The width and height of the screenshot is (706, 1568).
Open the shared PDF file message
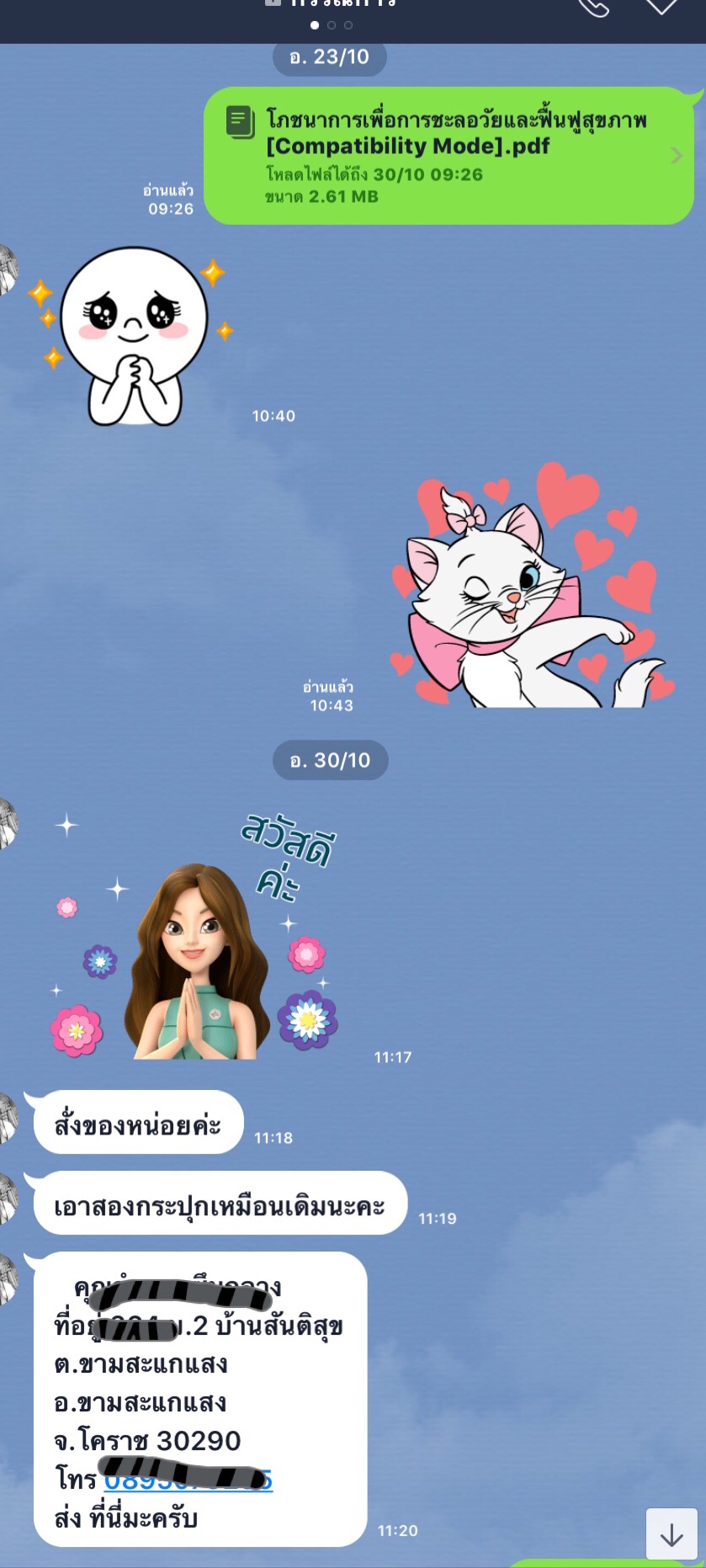tap(449, 156)
